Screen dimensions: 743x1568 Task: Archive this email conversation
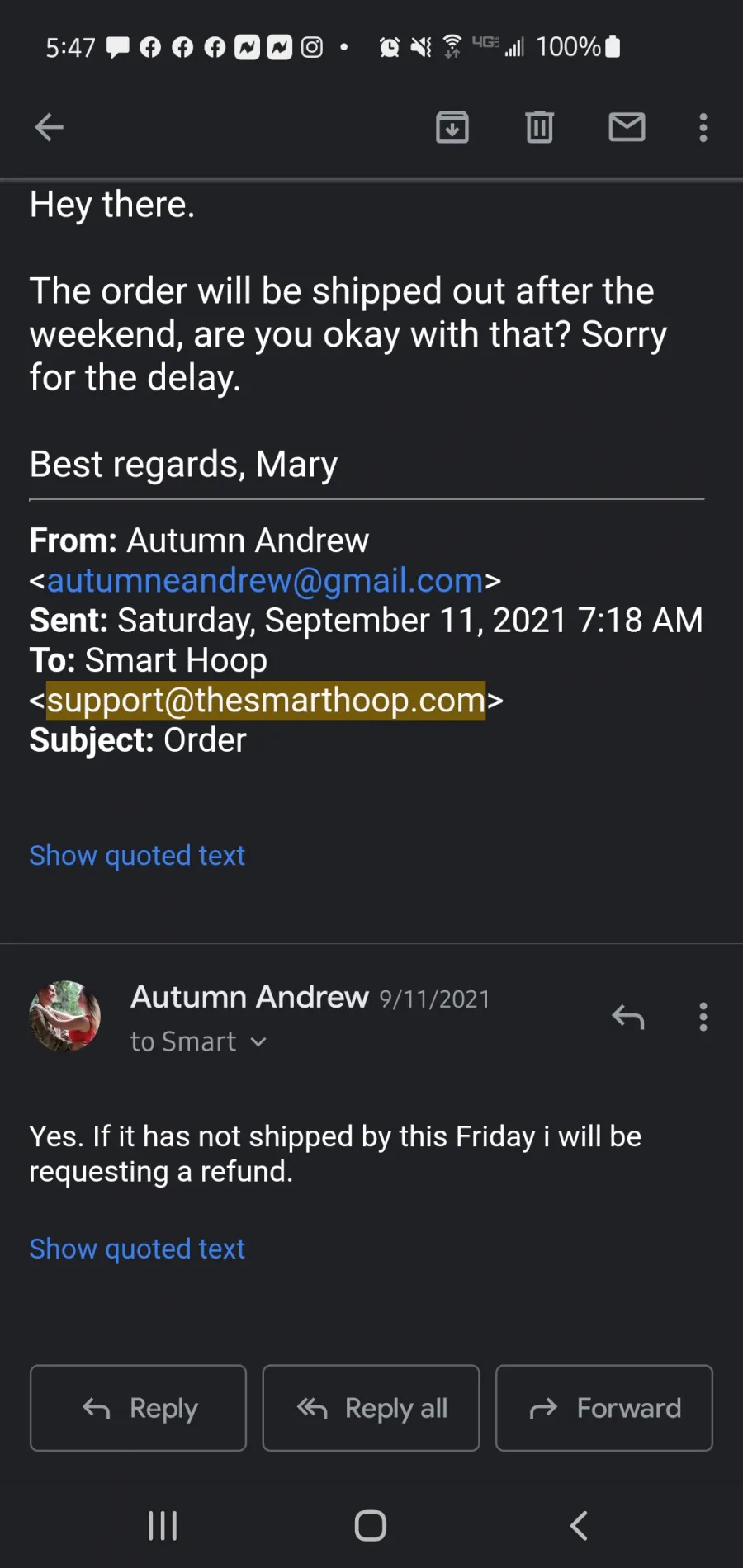click(x=452, y=127)
